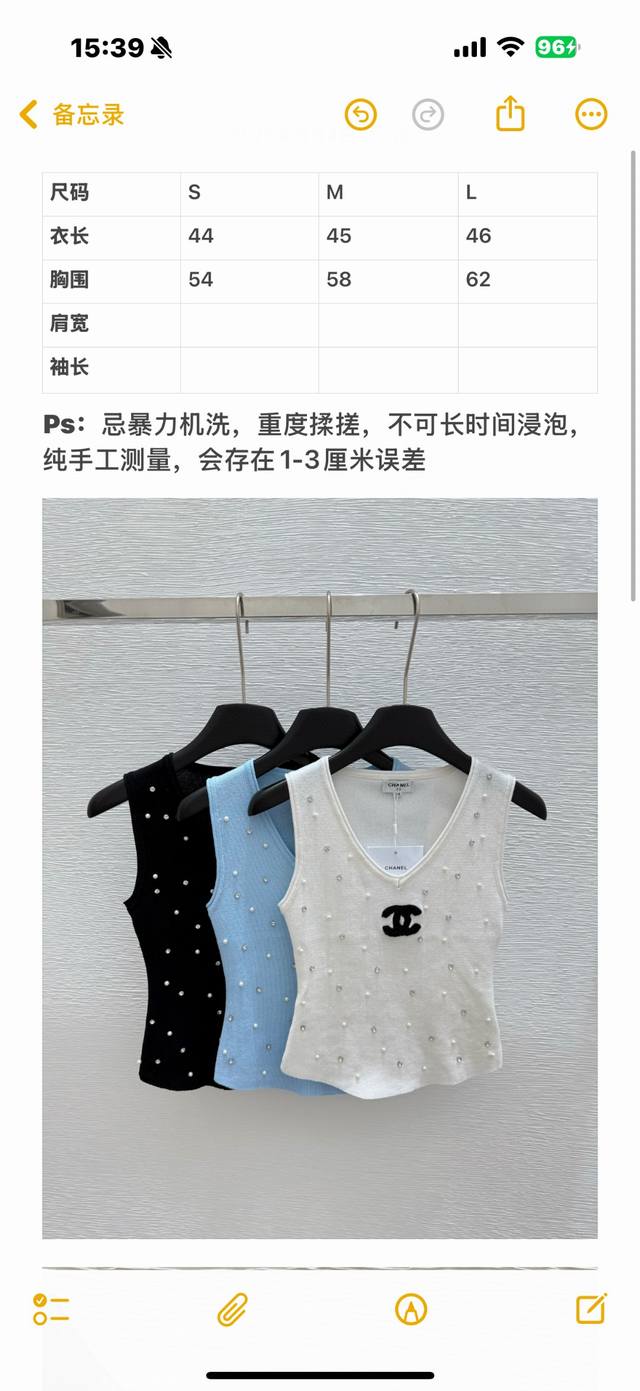Compose a new note
Image resolution: width=640 pixels, height=1391 pixels.
click(591, 1308)
